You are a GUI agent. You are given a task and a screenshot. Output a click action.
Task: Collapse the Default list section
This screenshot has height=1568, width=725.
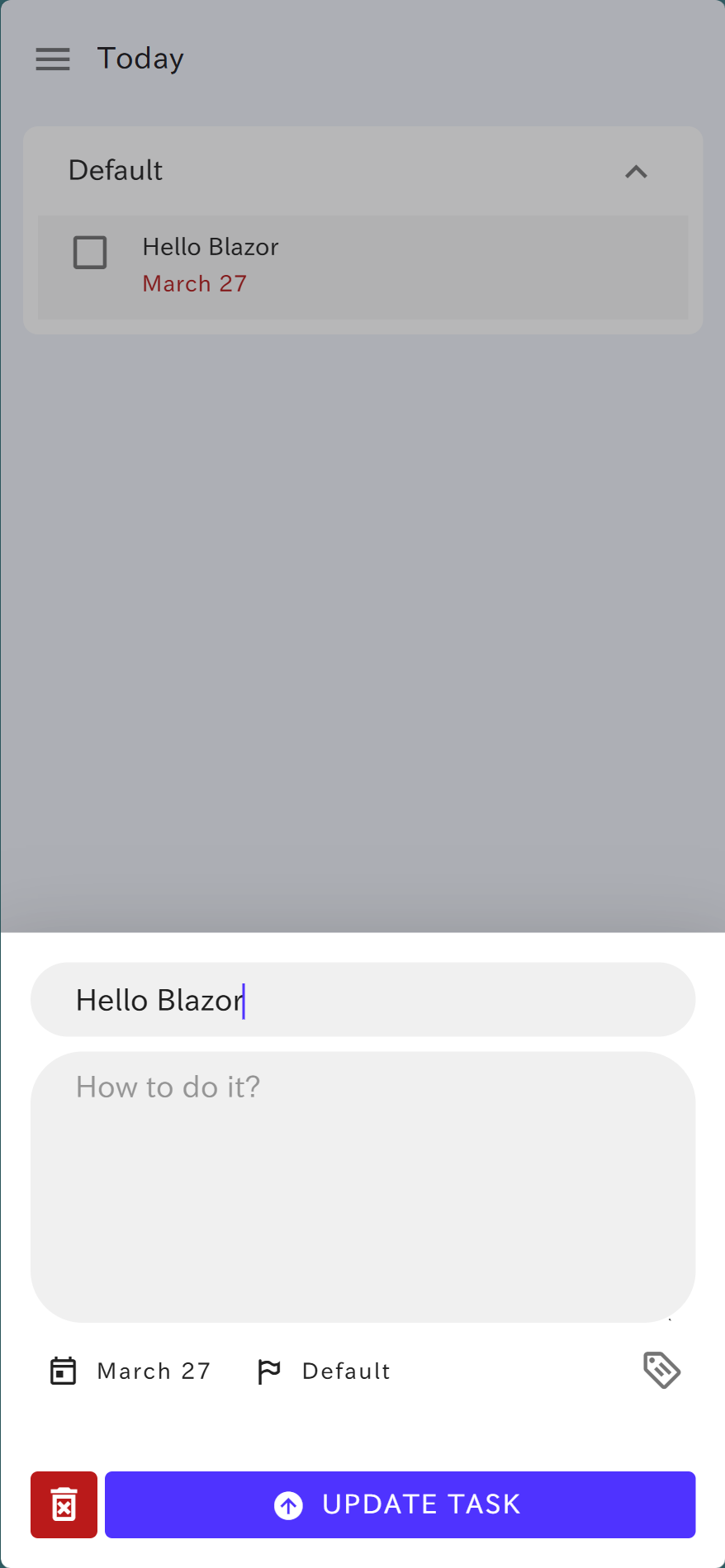tap(636, 171)
